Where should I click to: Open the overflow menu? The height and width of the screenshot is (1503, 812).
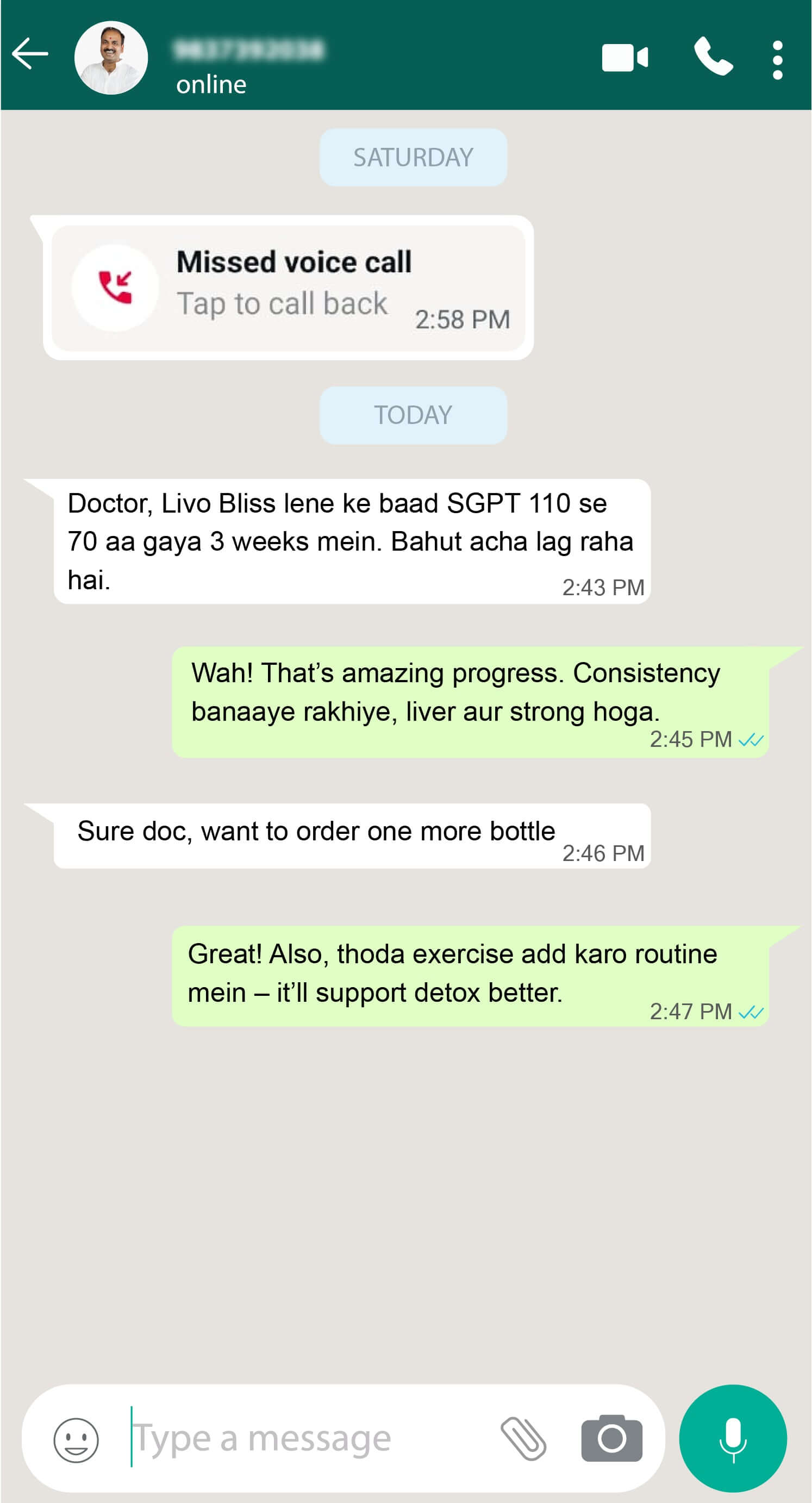pyautogui.click(x=777, y=59)
